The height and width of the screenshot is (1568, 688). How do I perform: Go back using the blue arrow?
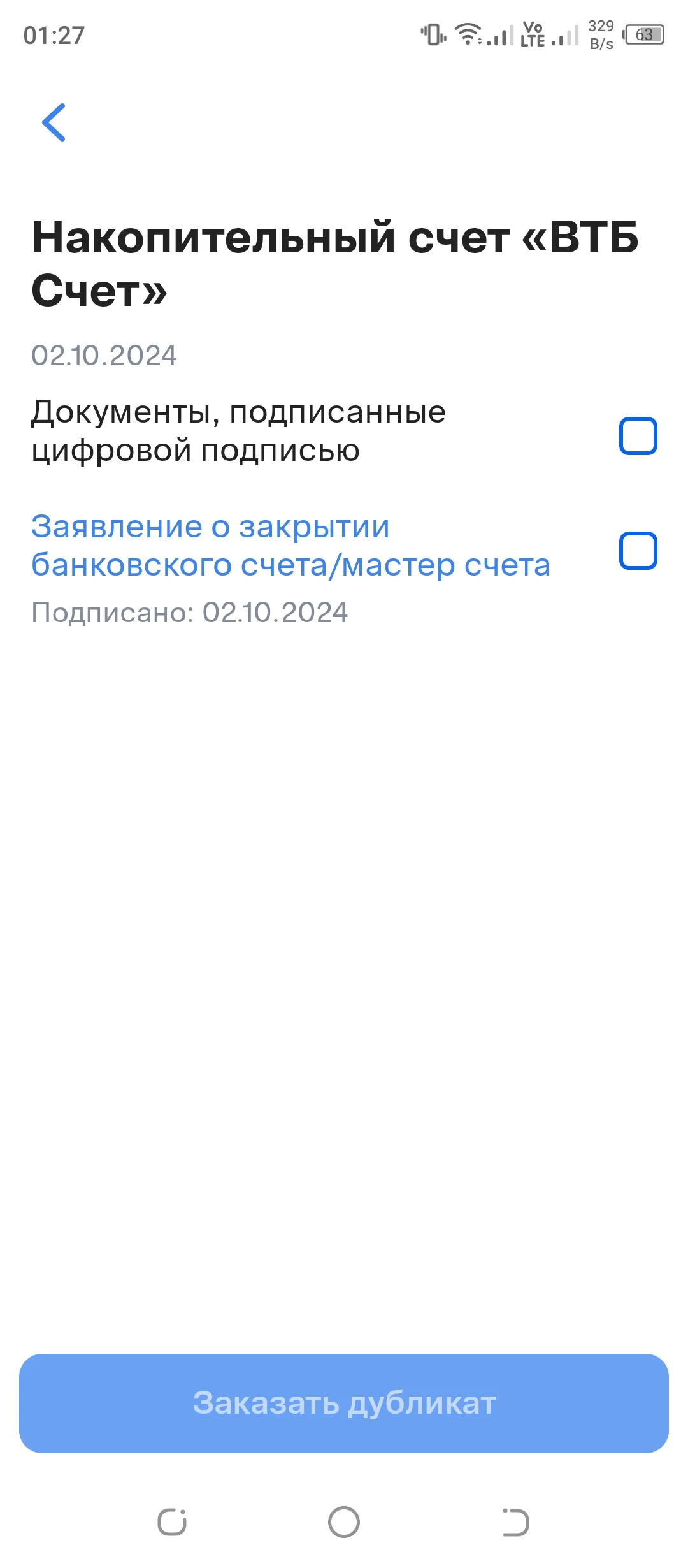coord(54,122)
